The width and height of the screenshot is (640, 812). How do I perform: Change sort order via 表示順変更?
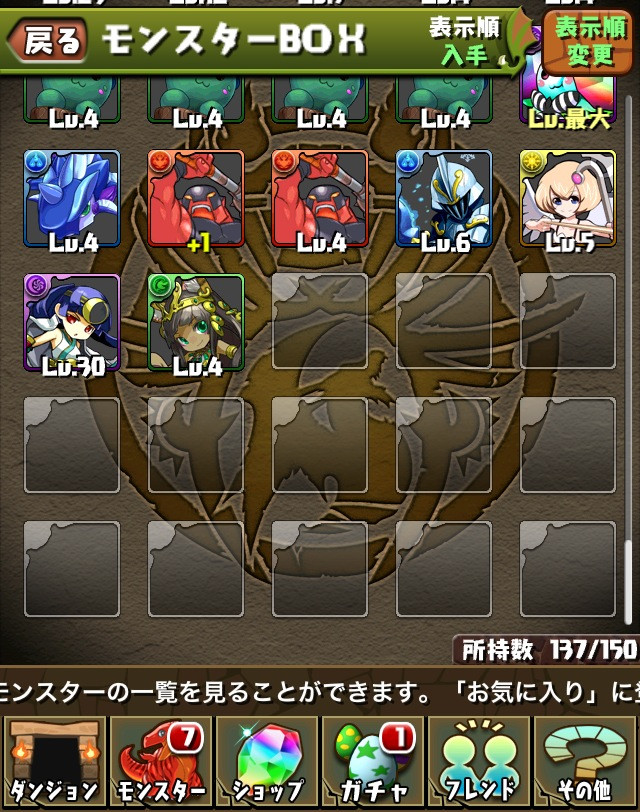point(591,40)
